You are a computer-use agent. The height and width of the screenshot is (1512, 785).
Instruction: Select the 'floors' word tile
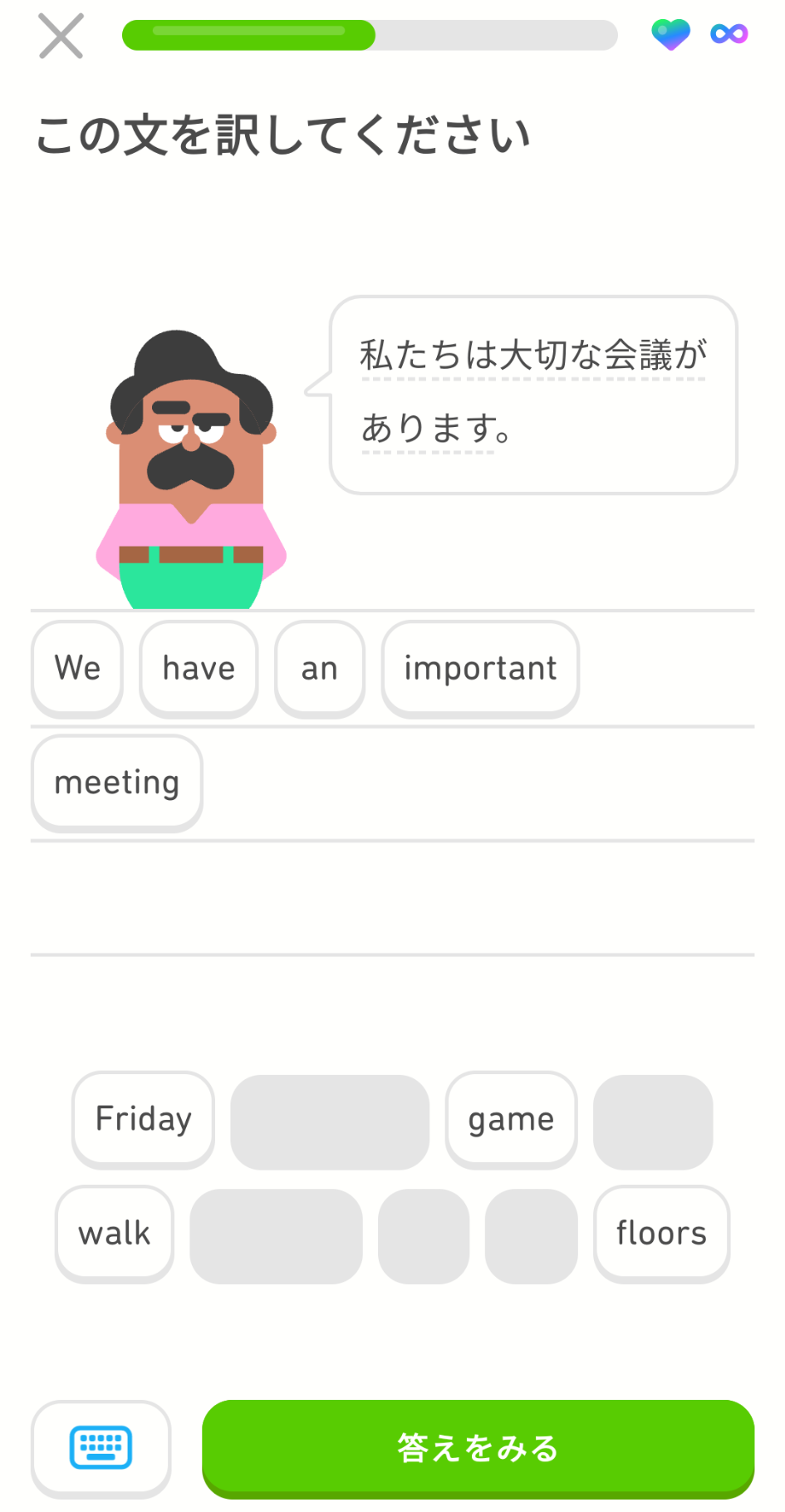point(661,1234)
